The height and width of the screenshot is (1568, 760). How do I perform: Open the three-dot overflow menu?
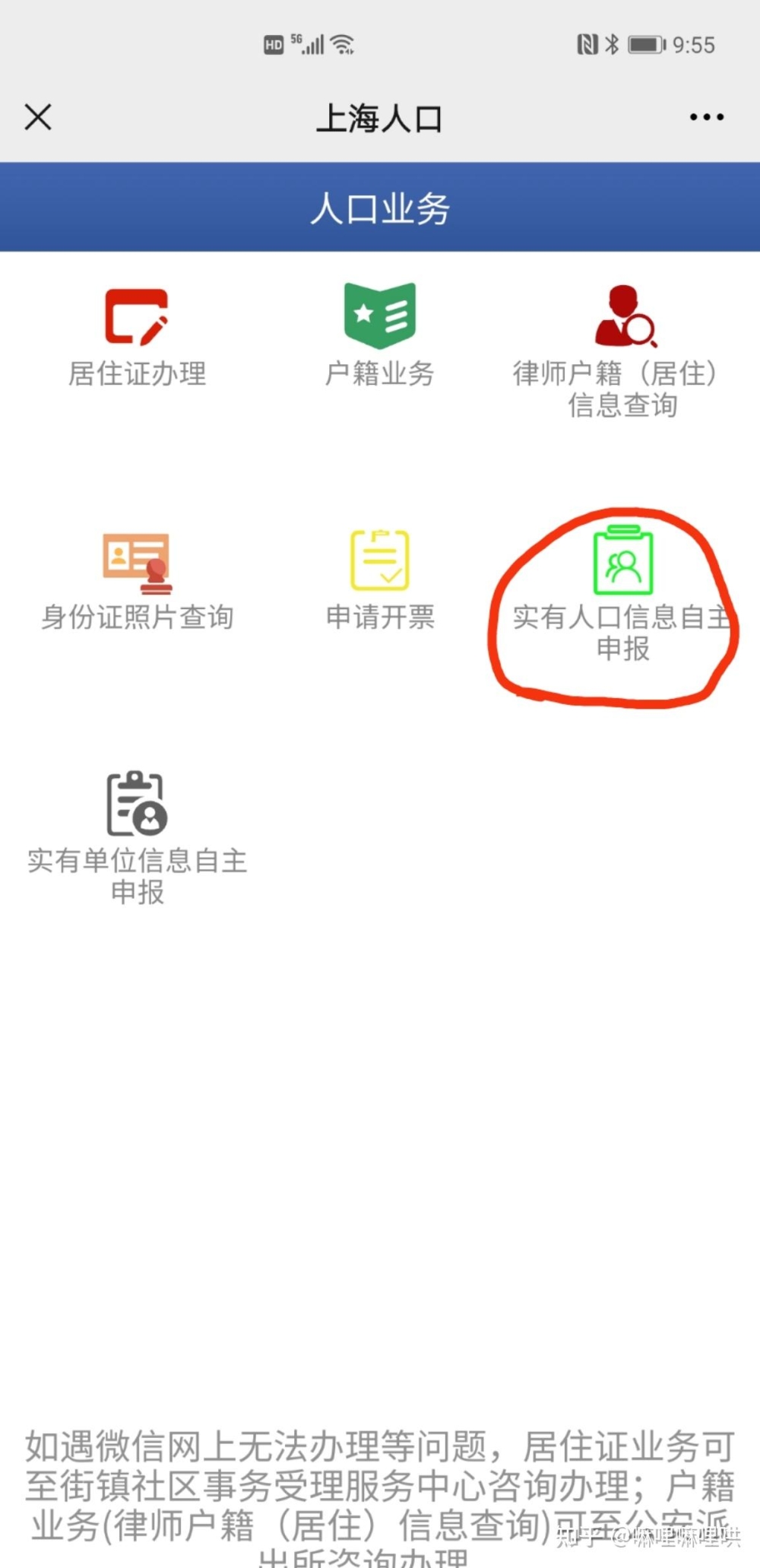(x=706, y=117)
